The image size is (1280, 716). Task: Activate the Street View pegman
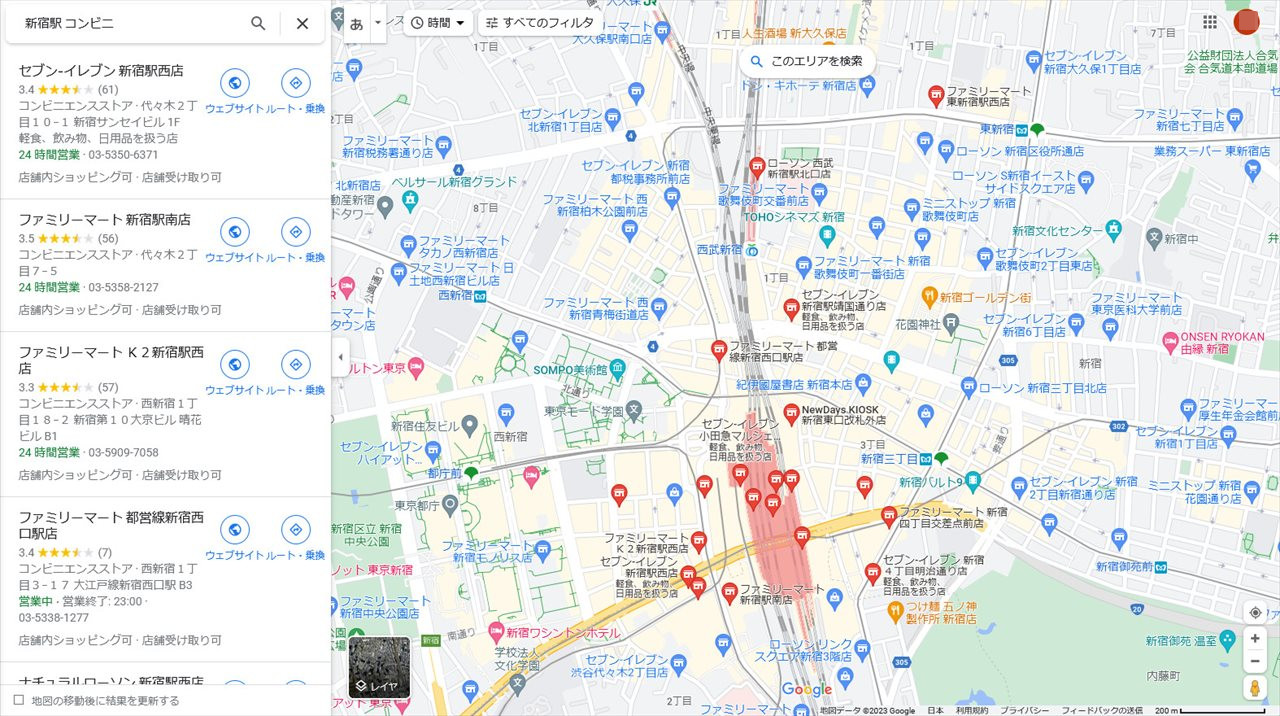click(x=1255, y=688)
